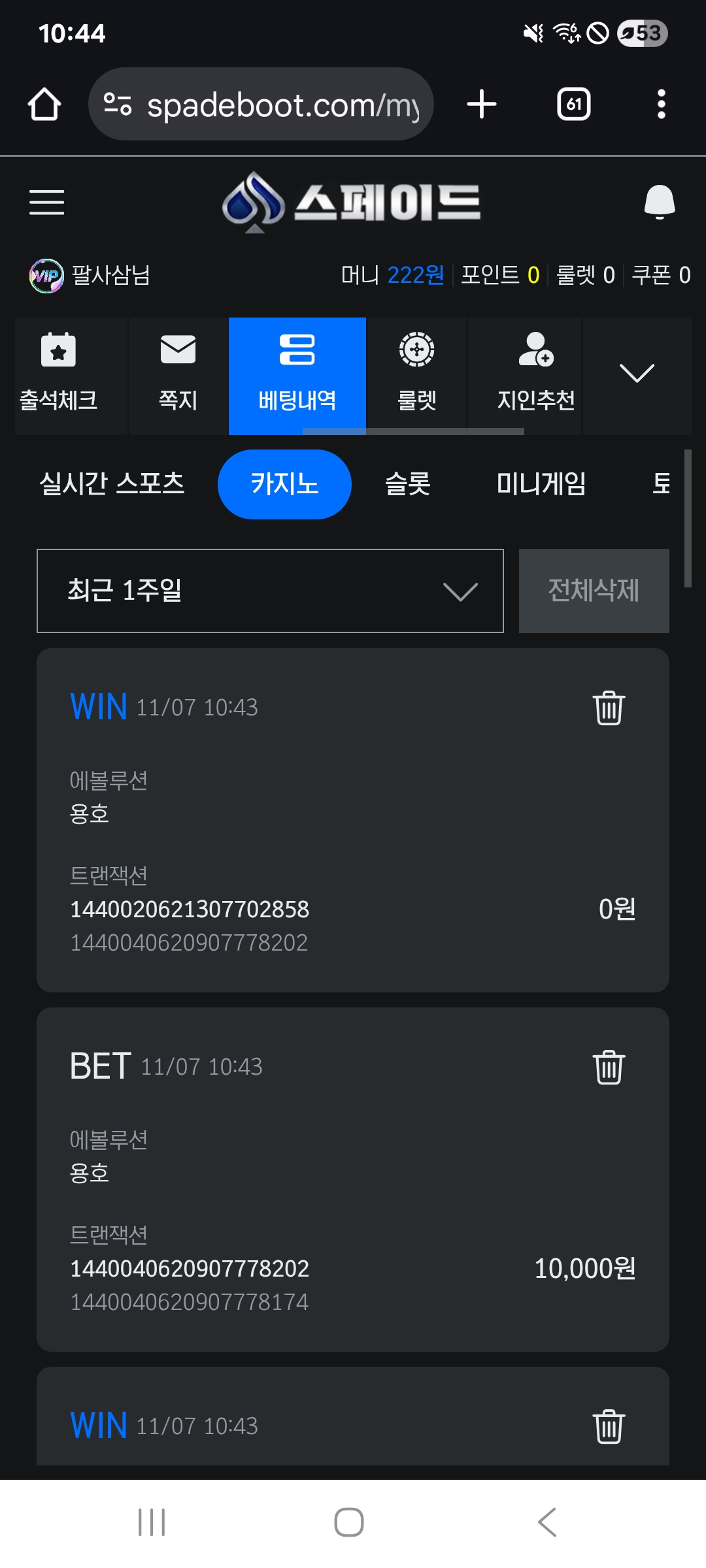Image resolution: width=706 pixels, height=1568 pixels.
Task: Open the hamburger side menu
Action: click(x=46, y=202)
